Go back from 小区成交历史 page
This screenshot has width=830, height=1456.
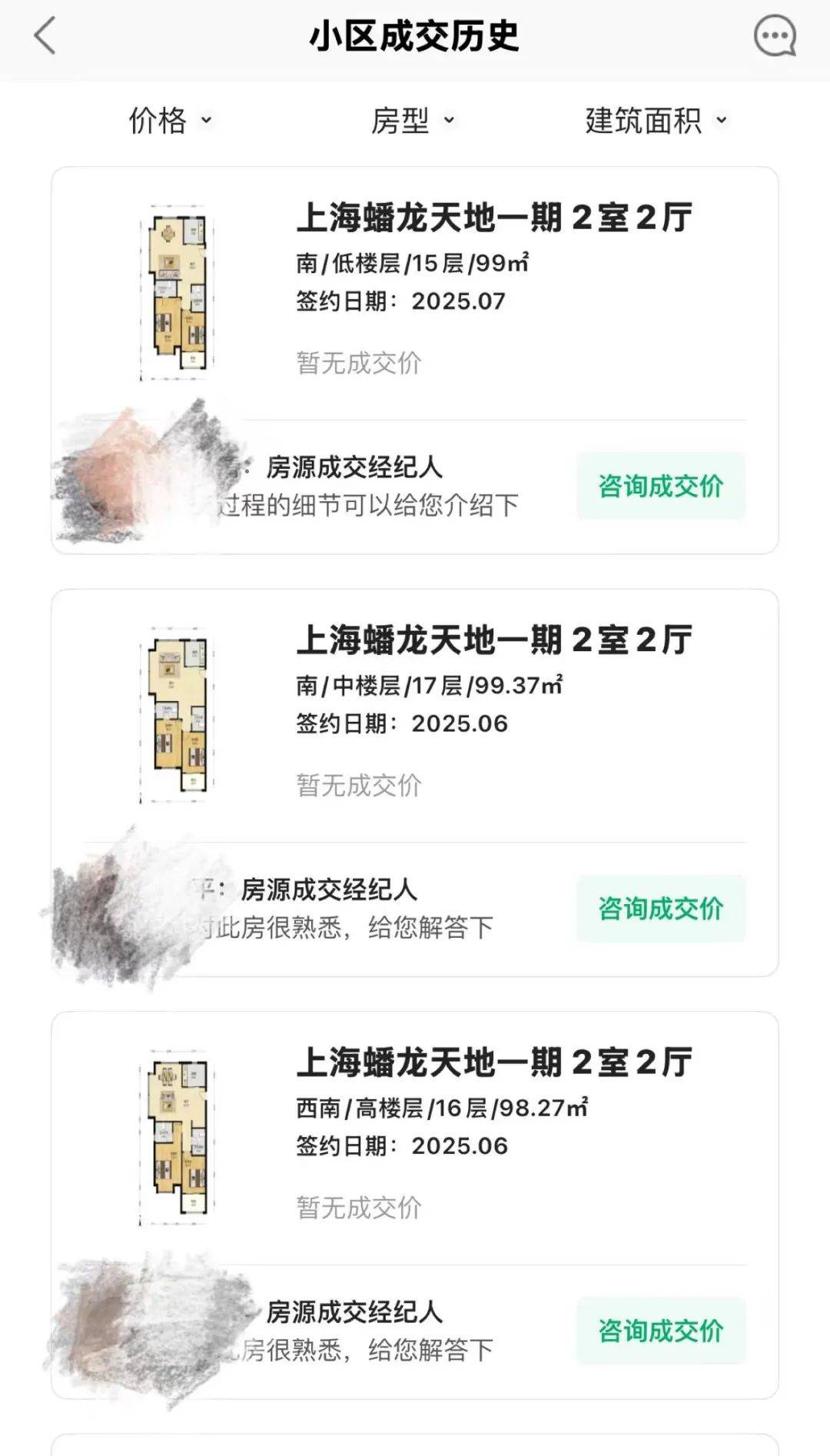click(x=45, y=36)
